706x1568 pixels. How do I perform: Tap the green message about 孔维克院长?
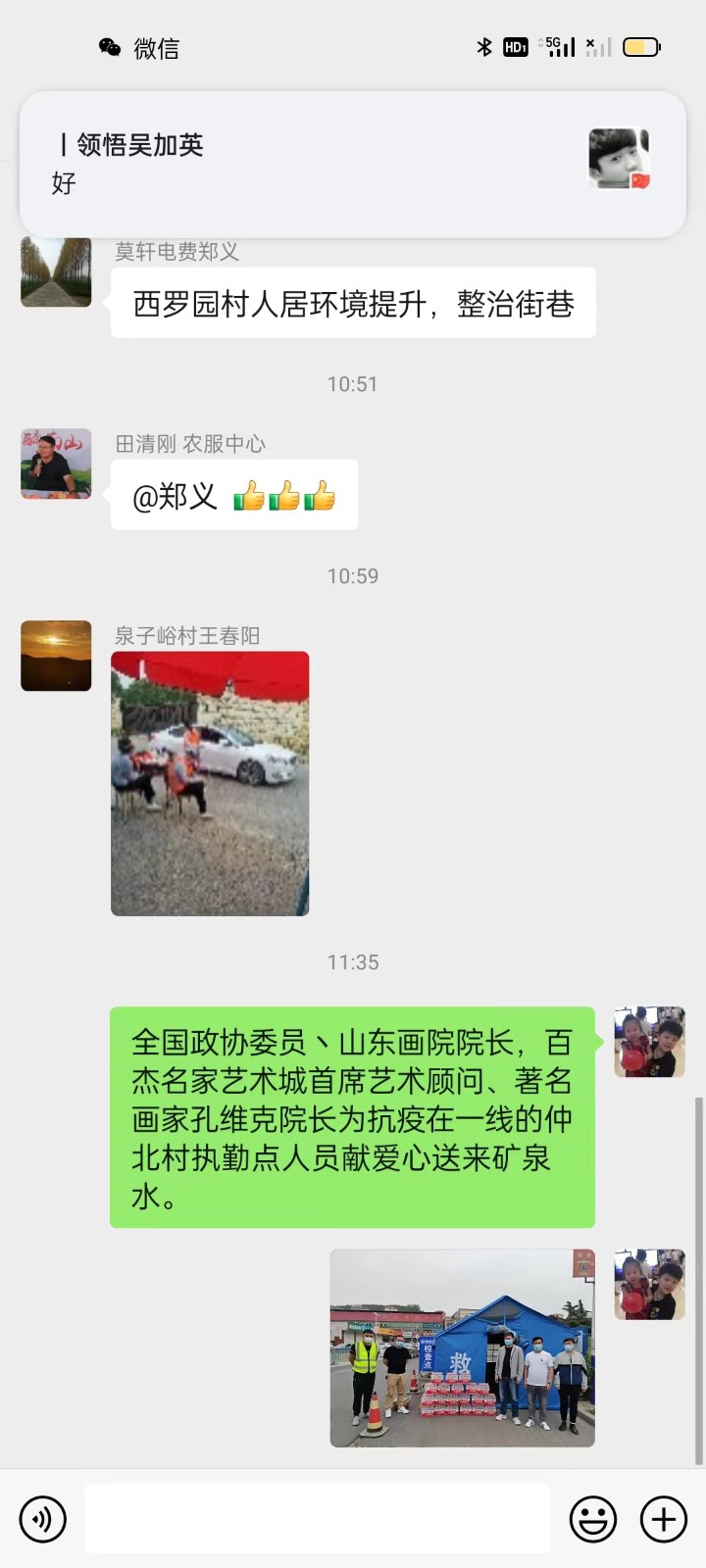352,1117
